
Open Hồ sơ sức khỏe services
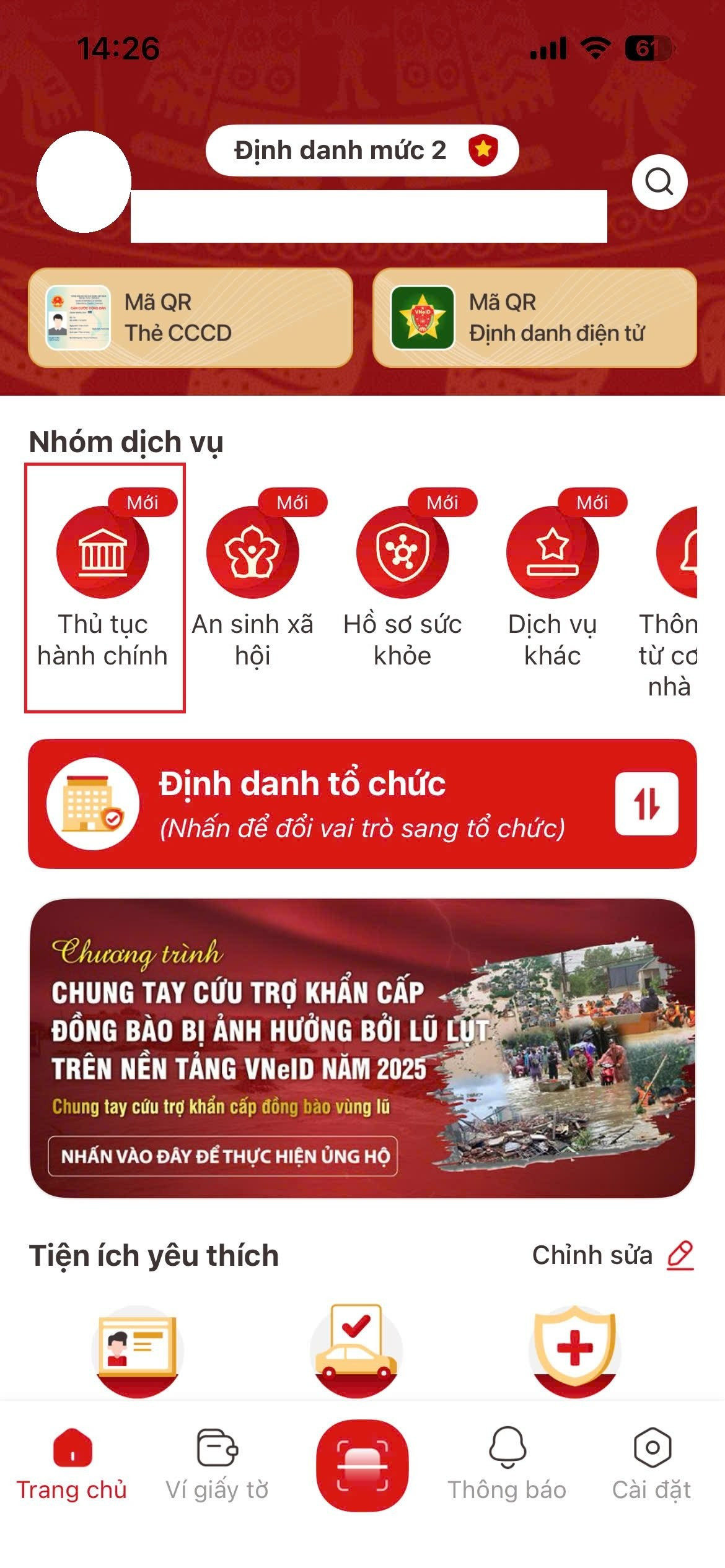point(403,554)
